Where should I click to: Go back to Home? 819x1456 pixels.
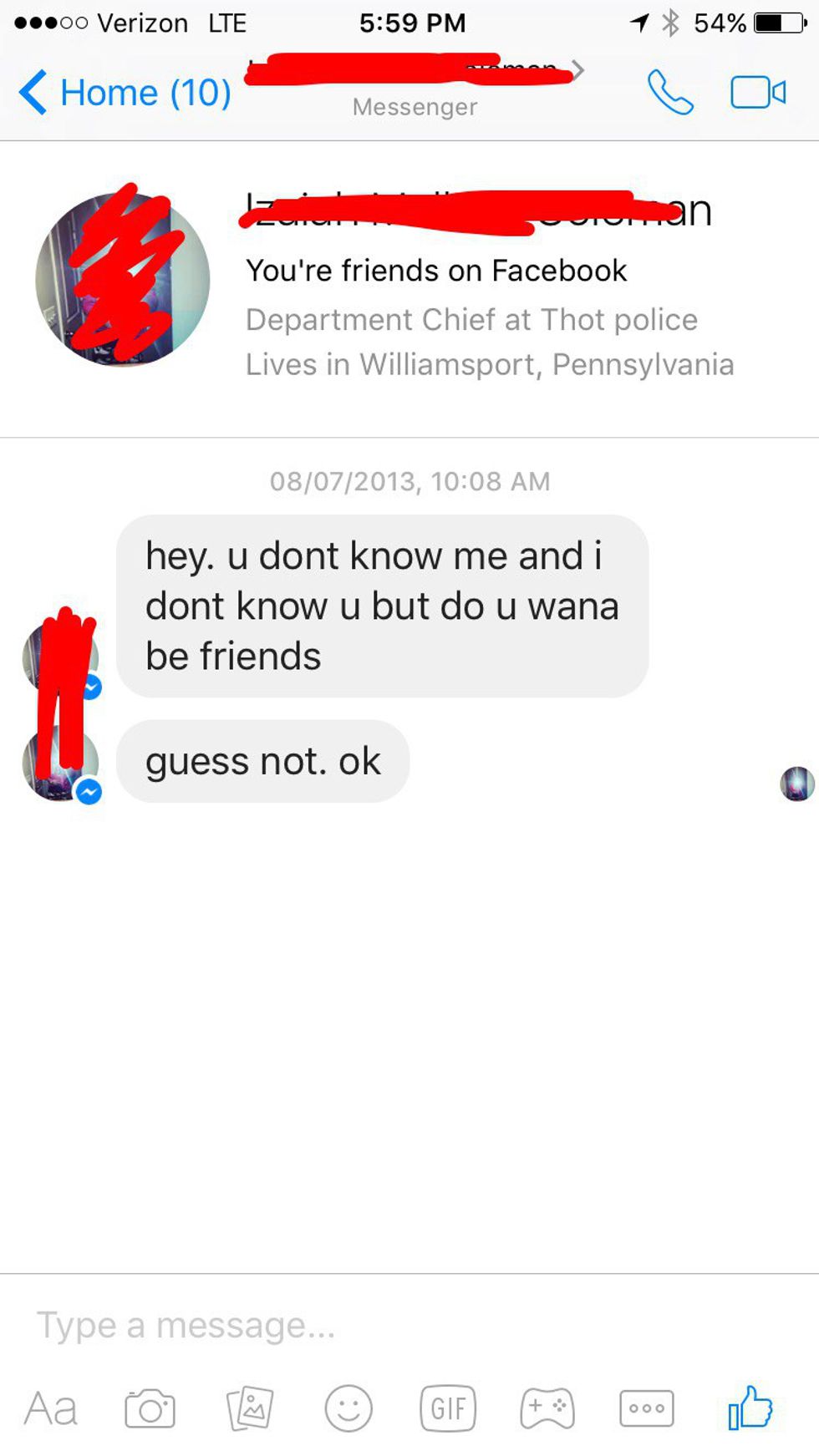[x=125, y=92]
